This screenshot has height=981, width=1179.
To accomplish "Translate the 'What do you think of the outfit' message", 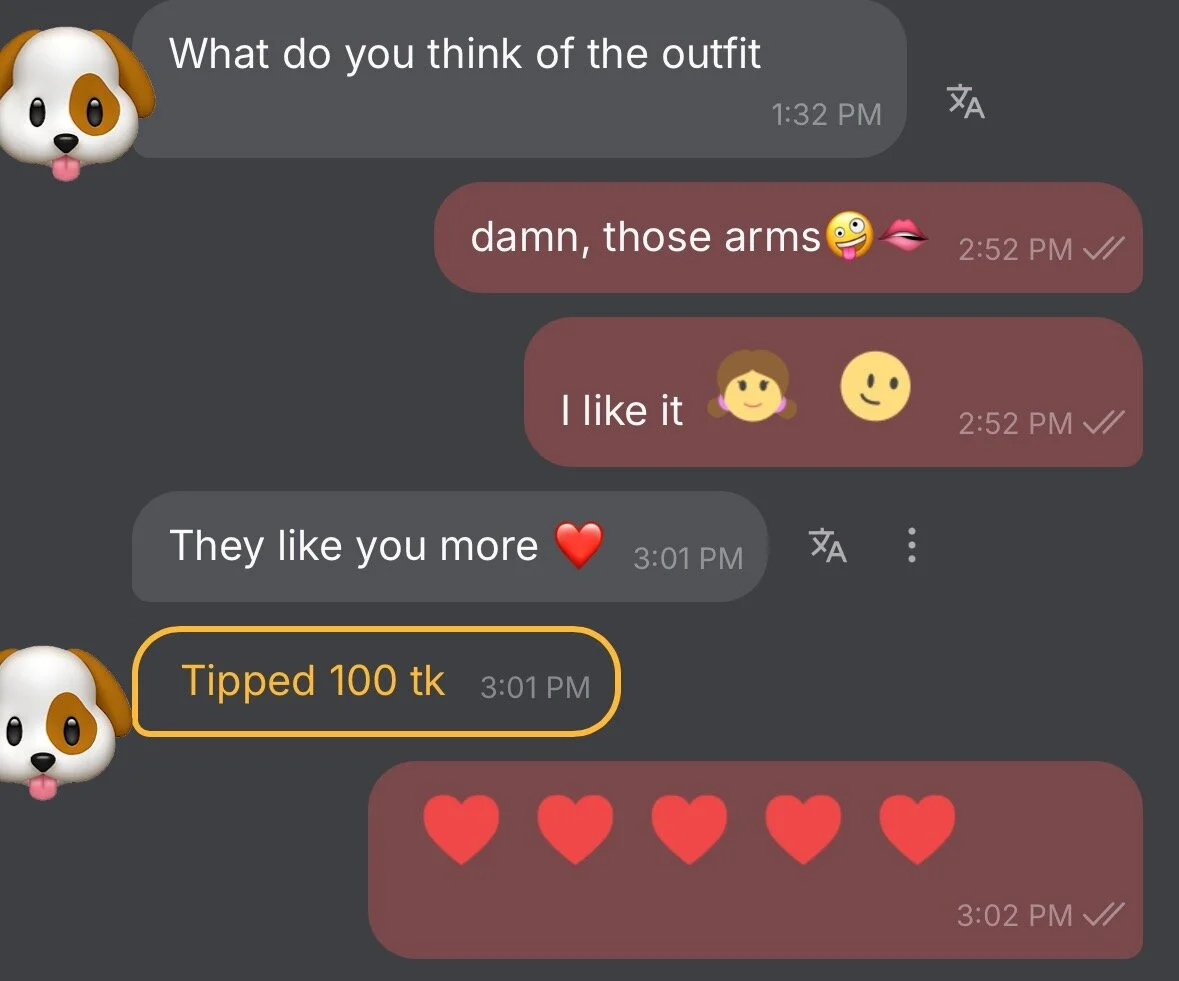I will pyautogui.click(x=965, y=102).
